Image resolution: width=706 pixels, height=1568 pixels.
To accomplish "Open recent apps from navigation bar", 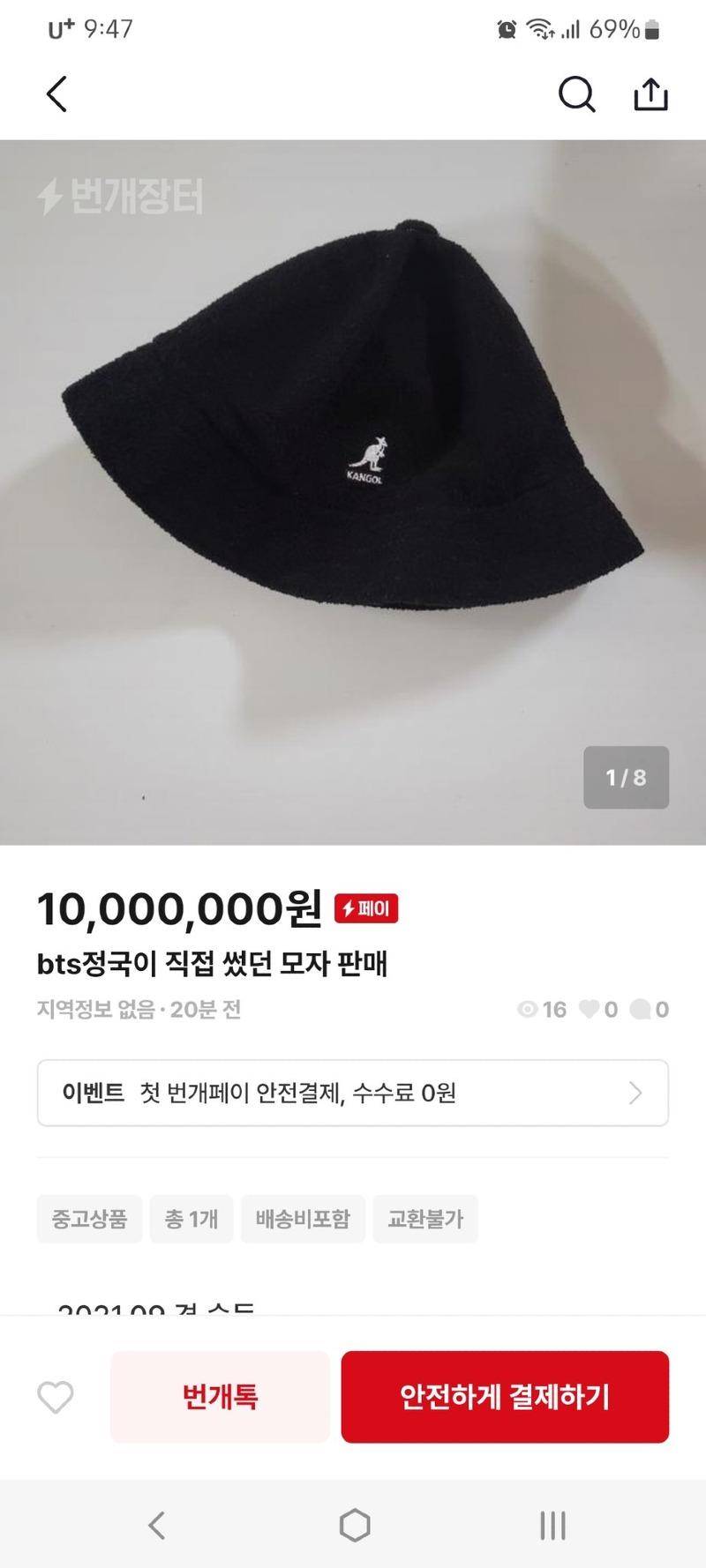I will (552, 1525).
